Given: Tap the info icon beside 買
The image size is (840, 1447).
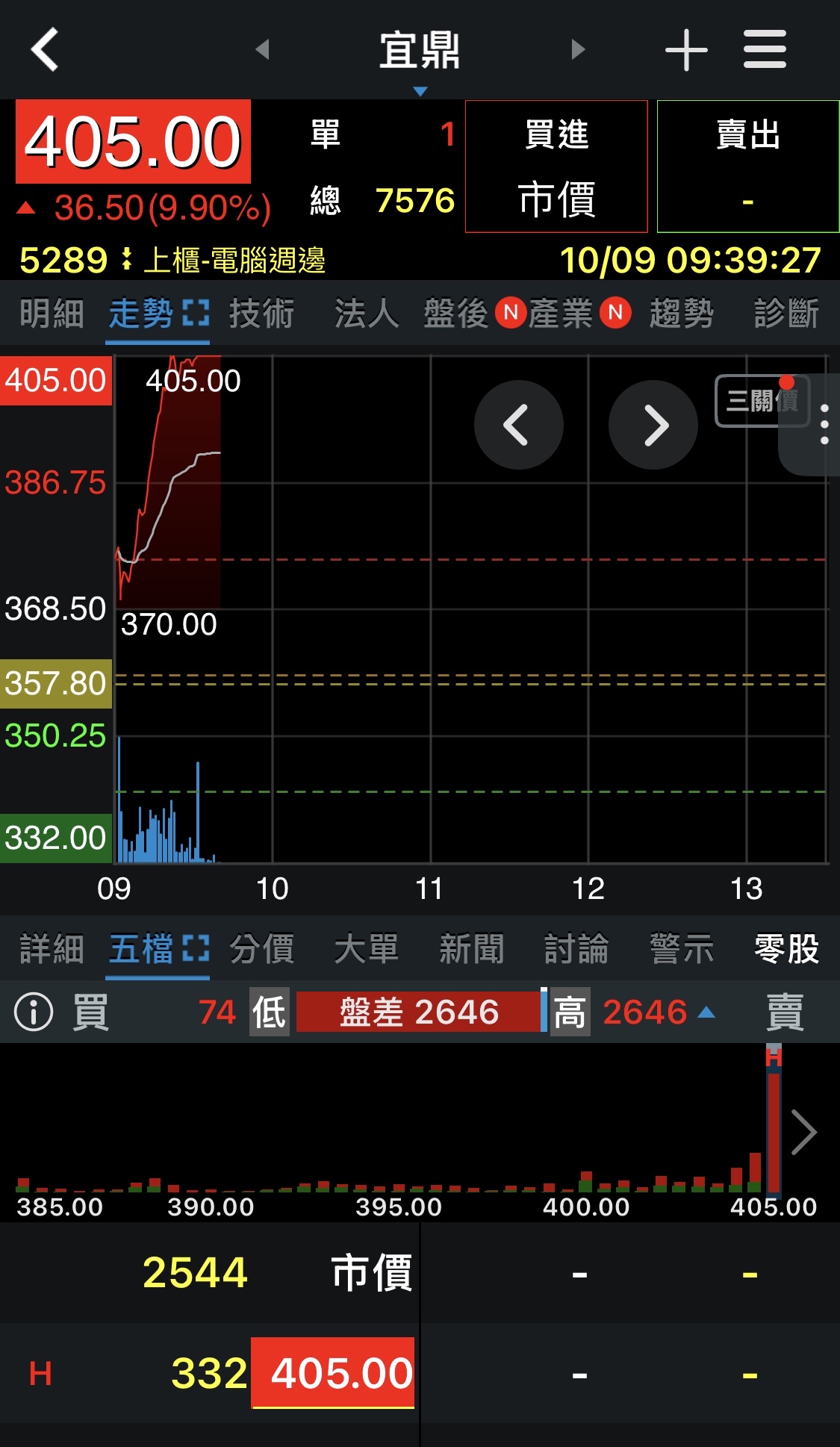Looking at the screenshot, I should [x=34, y=1012].
